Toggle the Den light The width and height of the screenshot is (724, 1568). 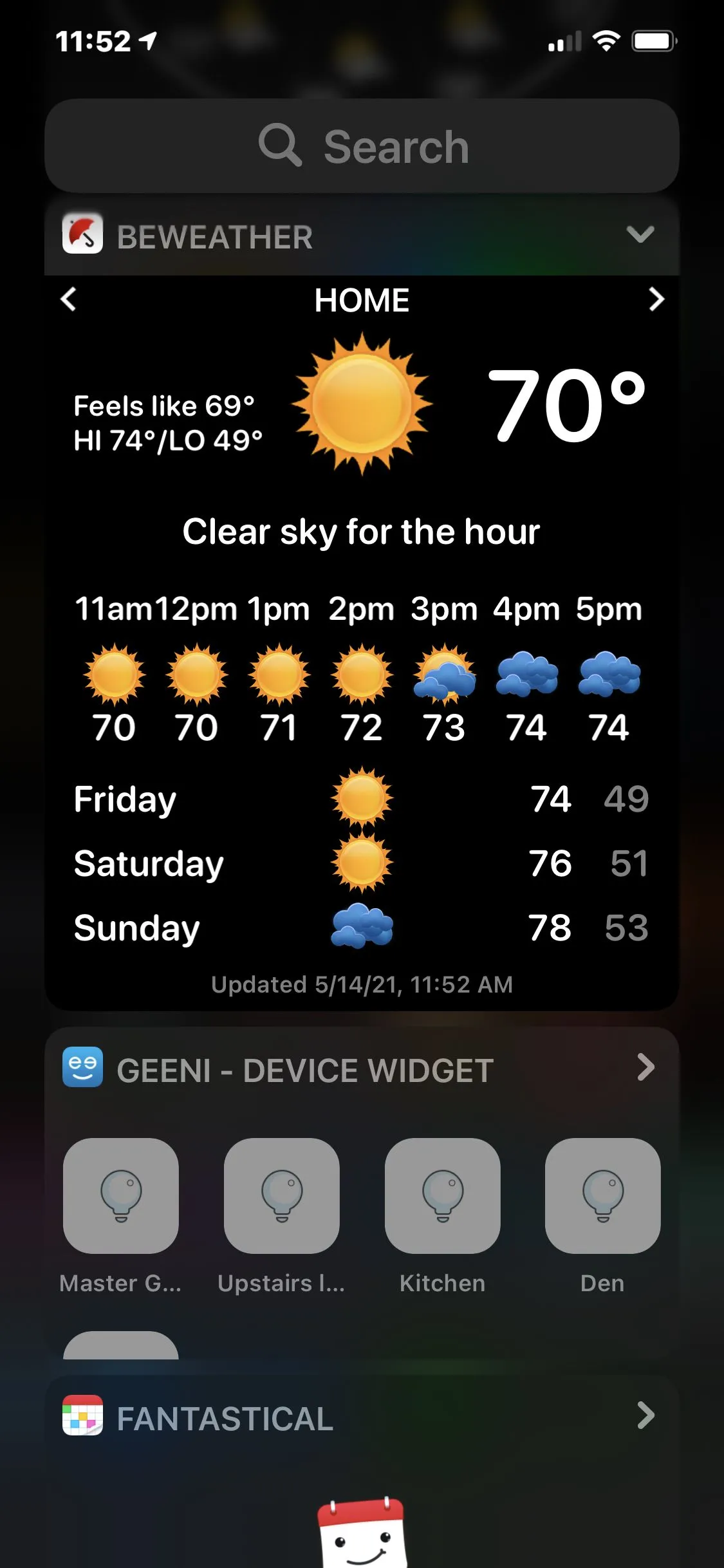(x=603, y=1196)
